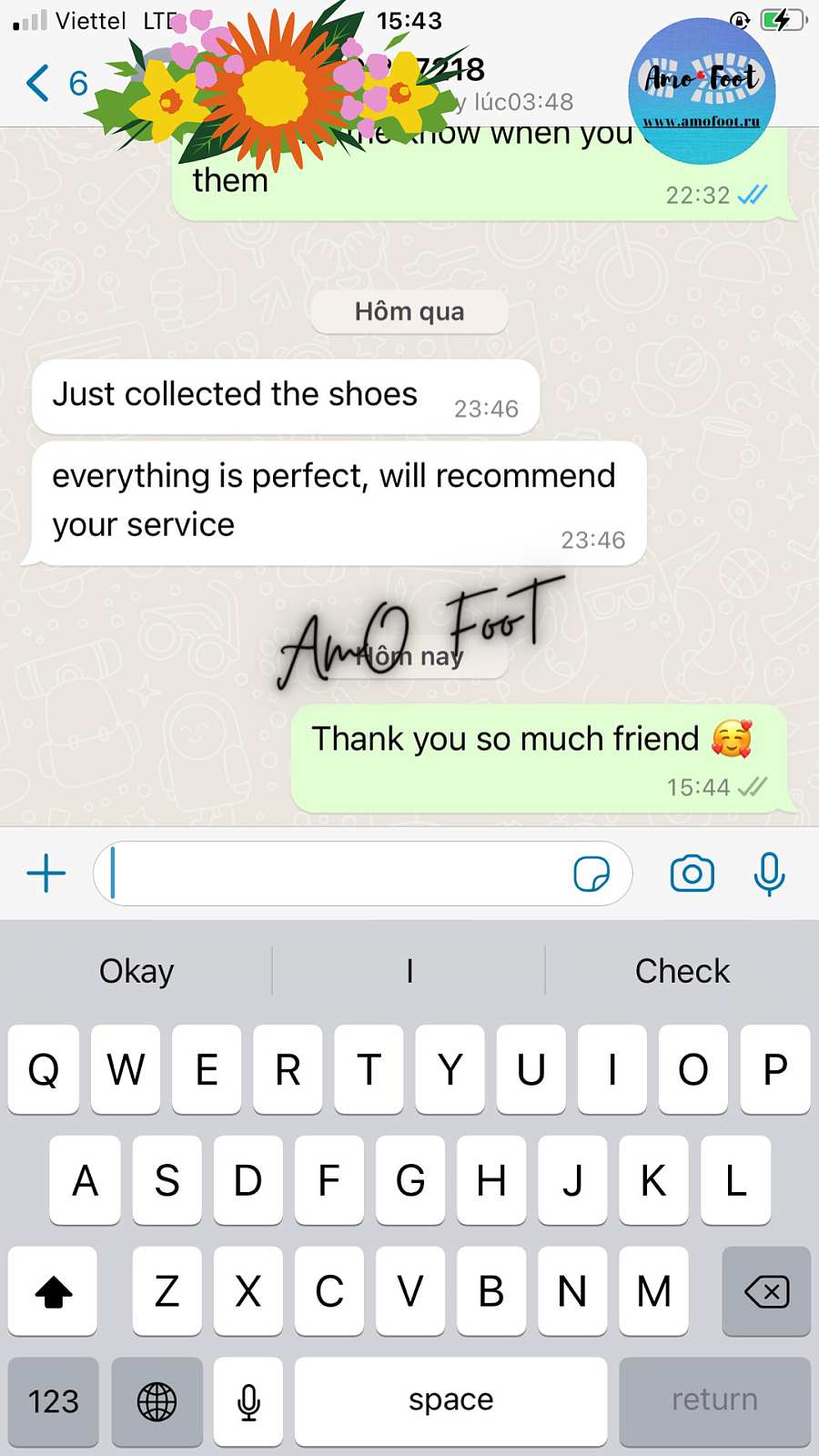The image size is (819, 1456).
Task: Tap the space bar
Action: [450, 1401]
